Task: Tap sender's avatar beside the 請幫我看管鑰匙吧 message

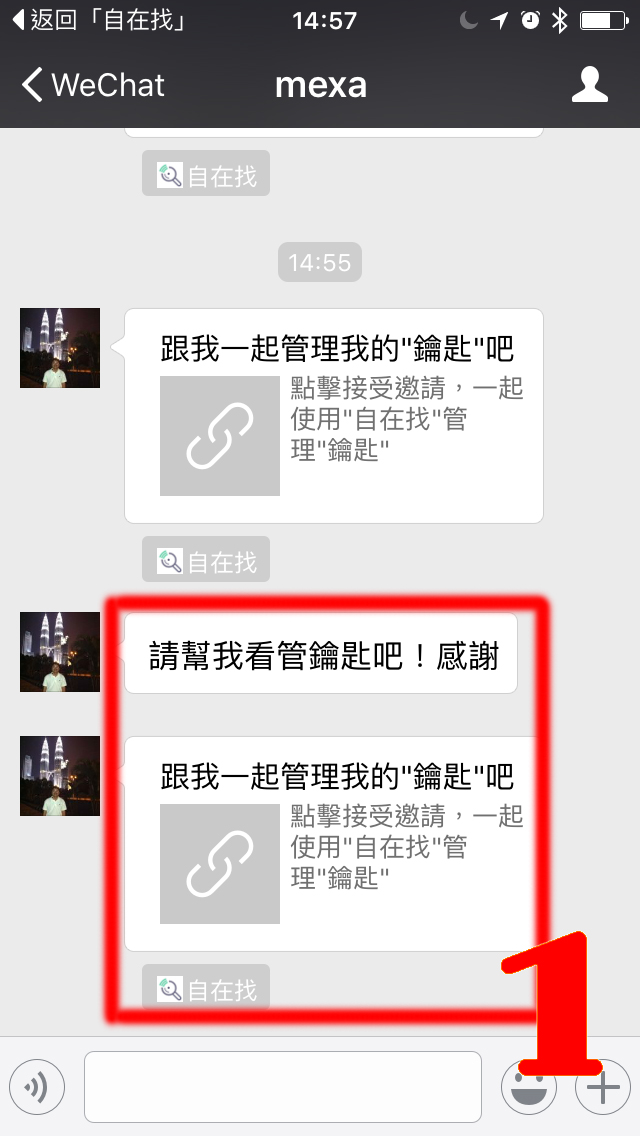Action: click(x=60, y=652)
